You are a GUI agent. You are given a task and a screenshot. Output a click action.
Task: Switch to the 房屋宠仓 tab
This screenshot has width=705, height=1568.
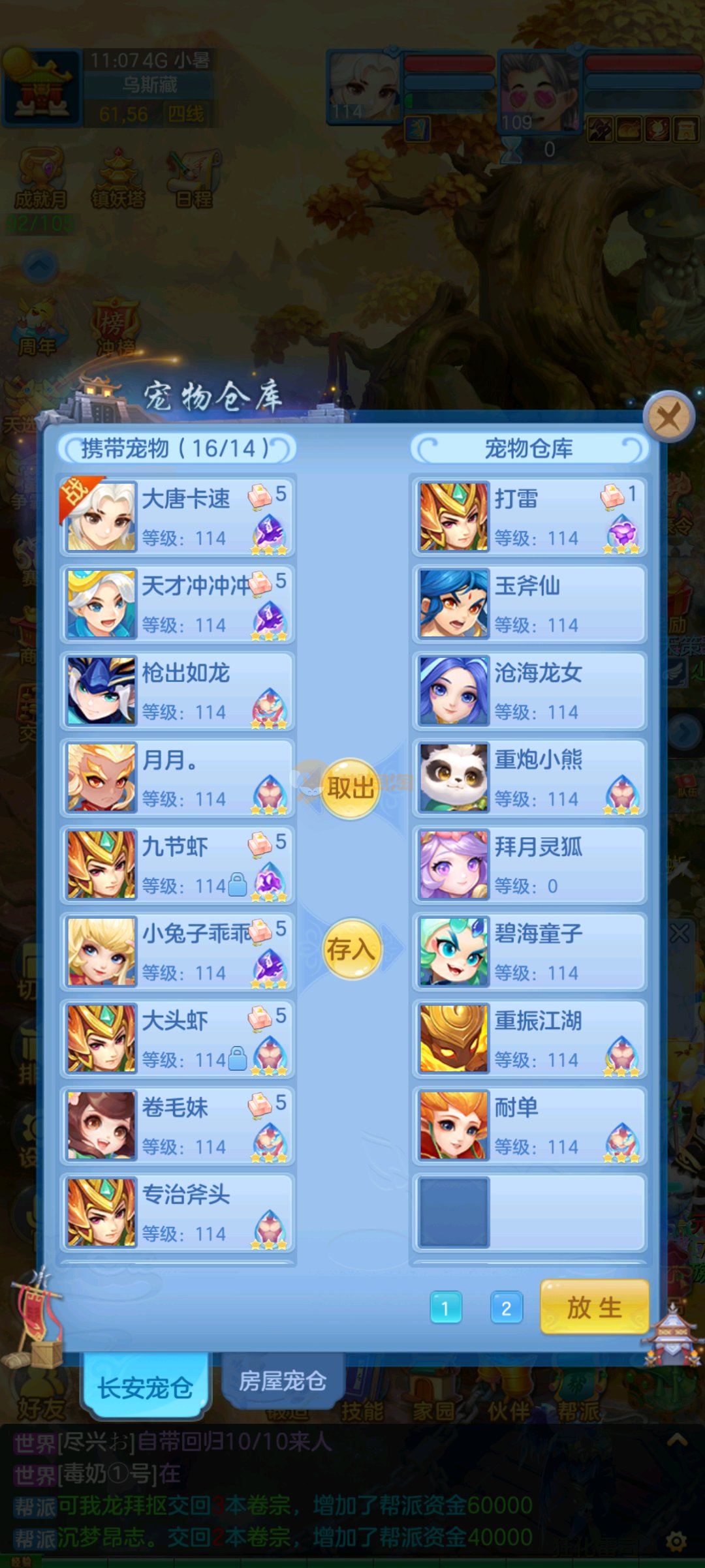tap(282, 1380)
